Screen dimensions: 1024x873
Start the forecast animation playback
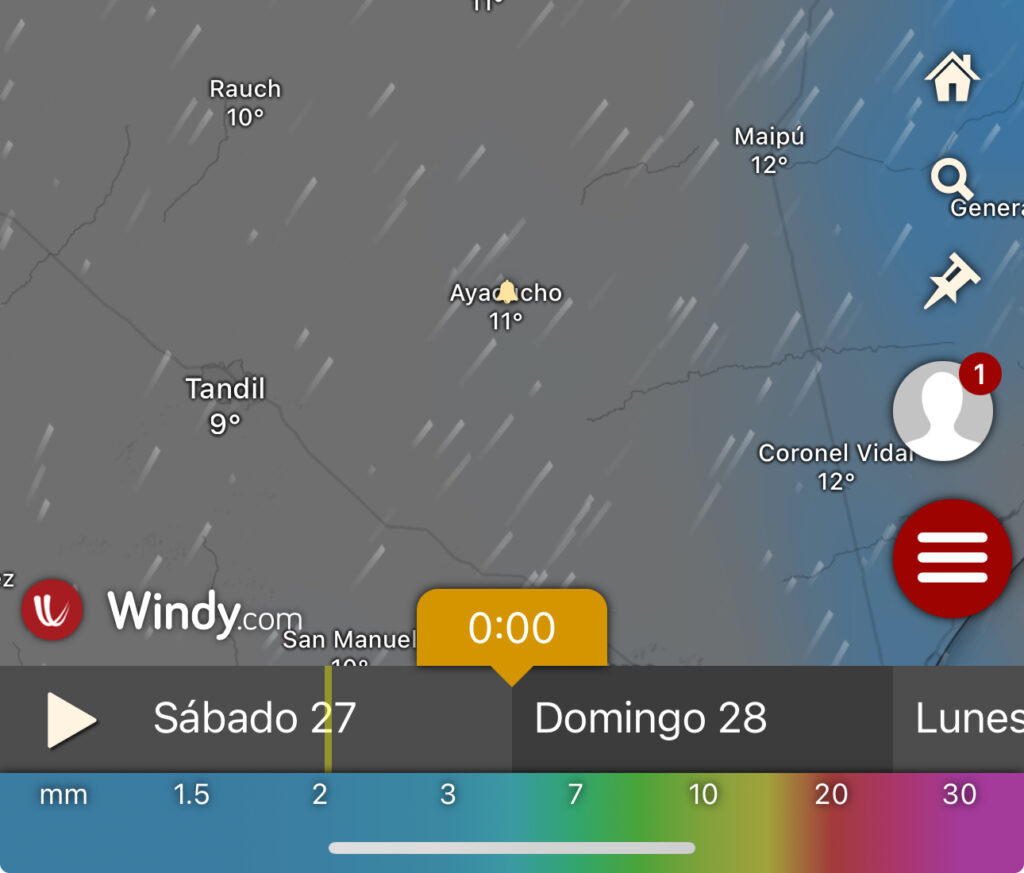click(x=72, y=719)
